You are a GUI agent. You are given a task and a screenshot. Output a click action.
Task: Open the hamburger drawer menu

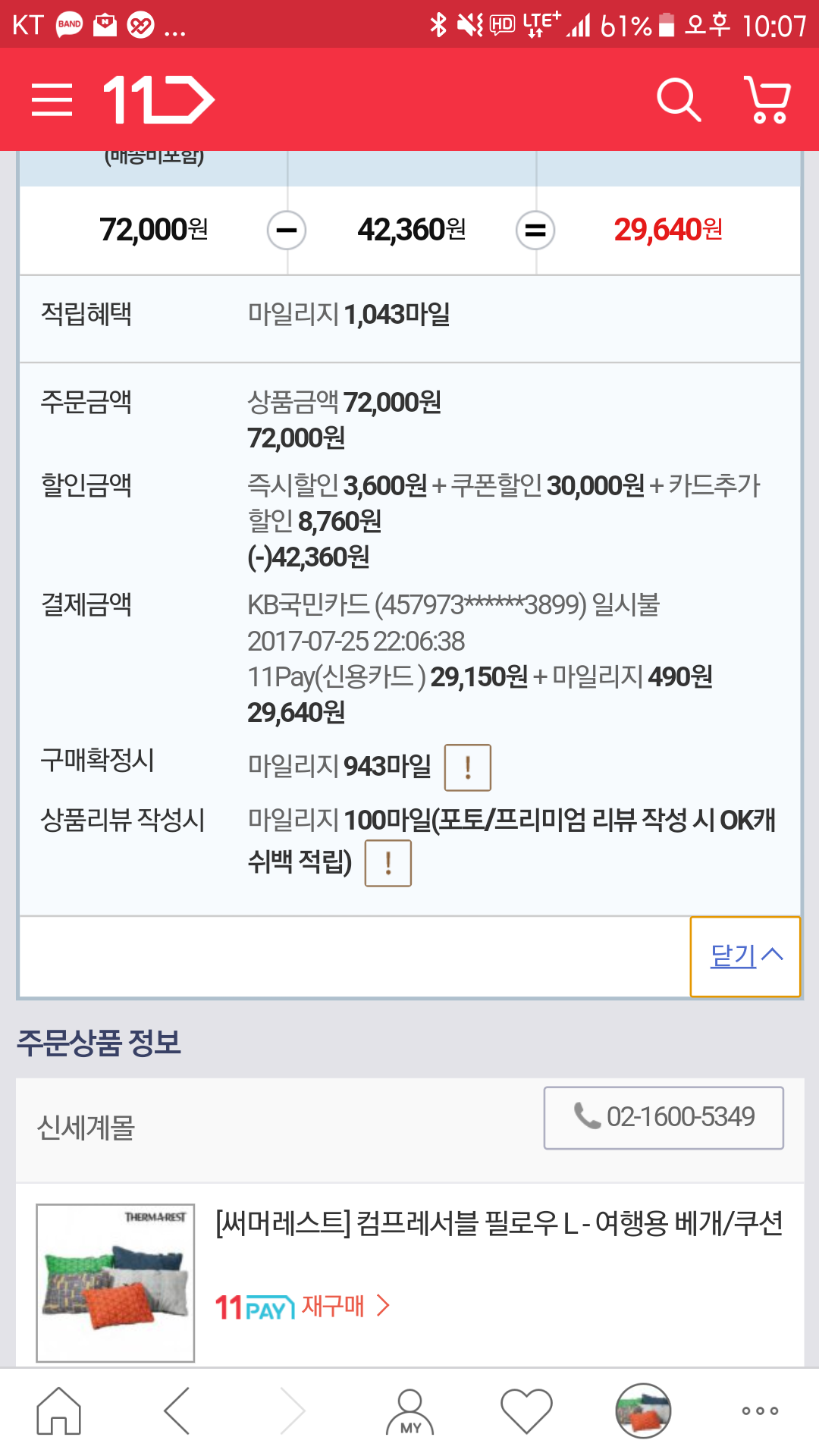[x=52, y=99]
